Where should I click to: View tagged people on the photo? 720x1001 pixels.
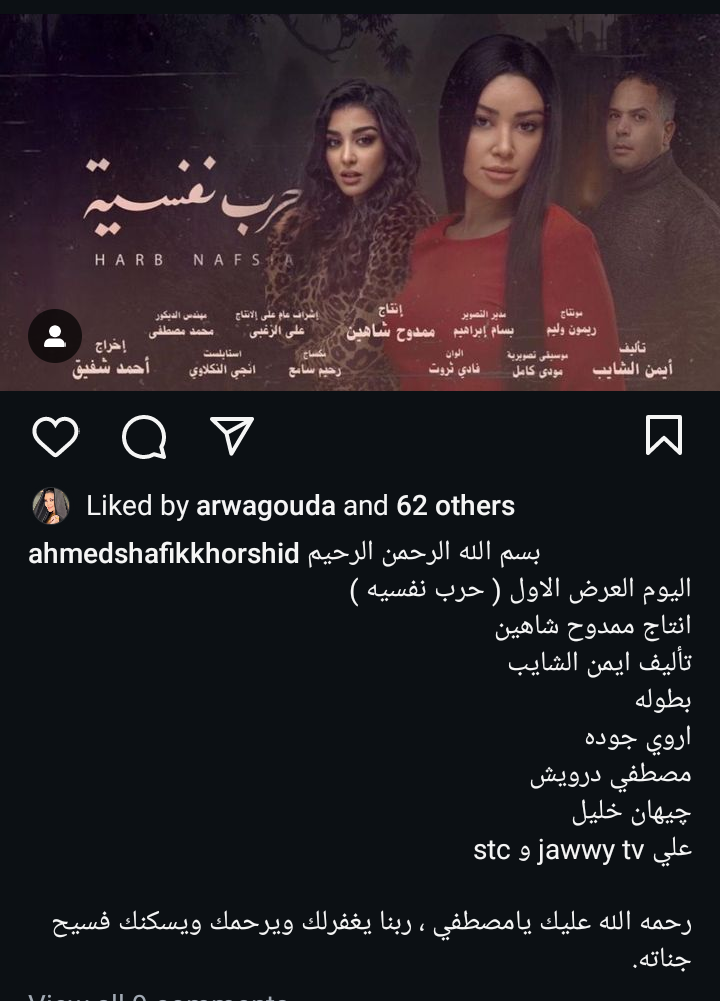click(55, 336)
